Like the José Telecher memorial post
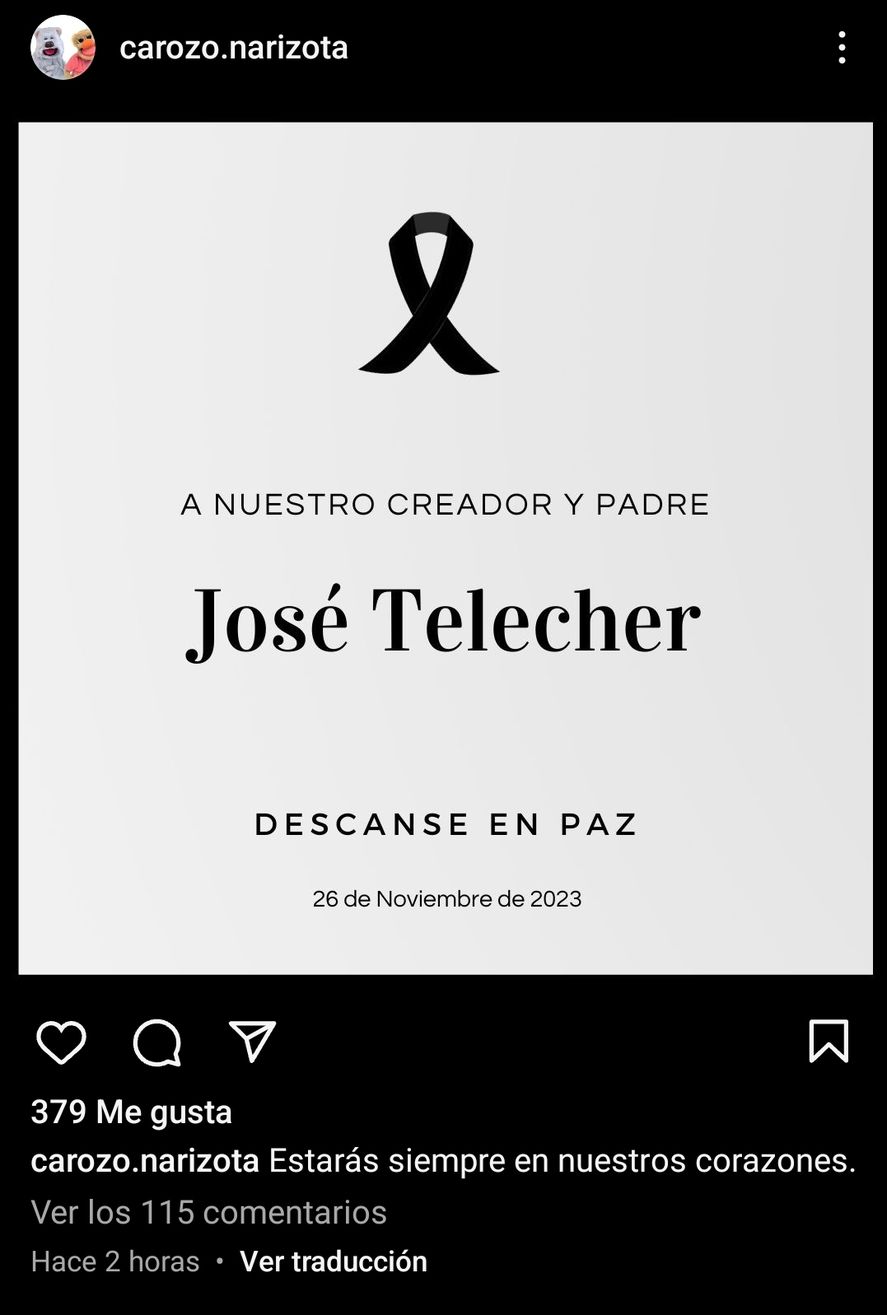 point(61,1042)
